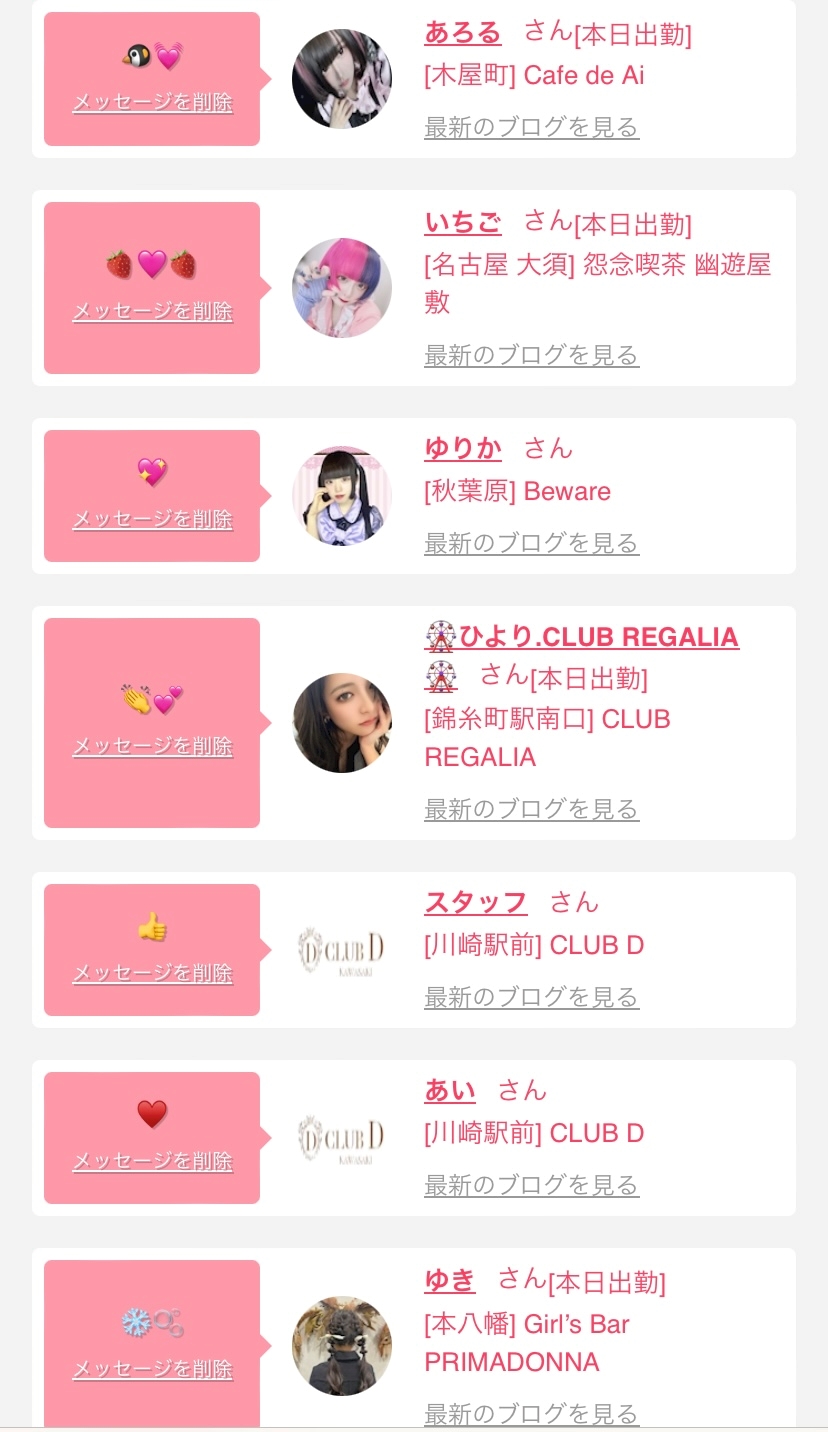Viewport: 828px width, 1432px height.
Task: Open いちご's profile name link
Action: [462, 222]
